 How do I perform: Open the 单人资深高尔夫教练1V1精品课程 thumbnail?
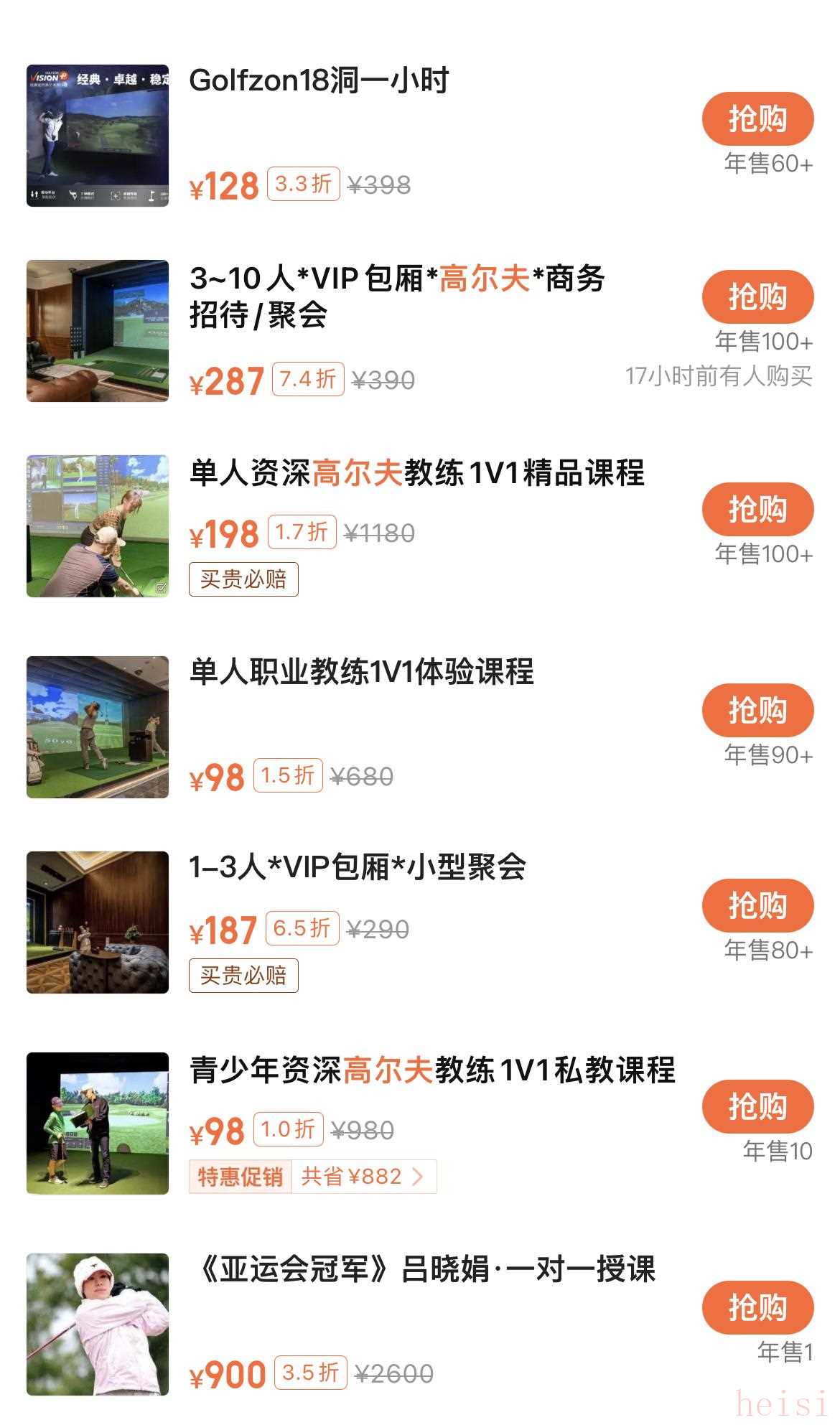pos(98,525)
